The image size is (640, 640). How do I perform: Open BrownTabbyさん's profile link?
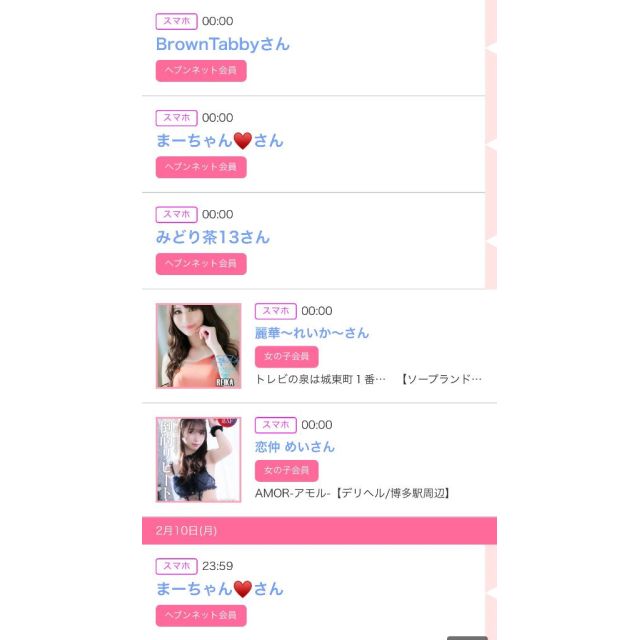pos(222,44)
